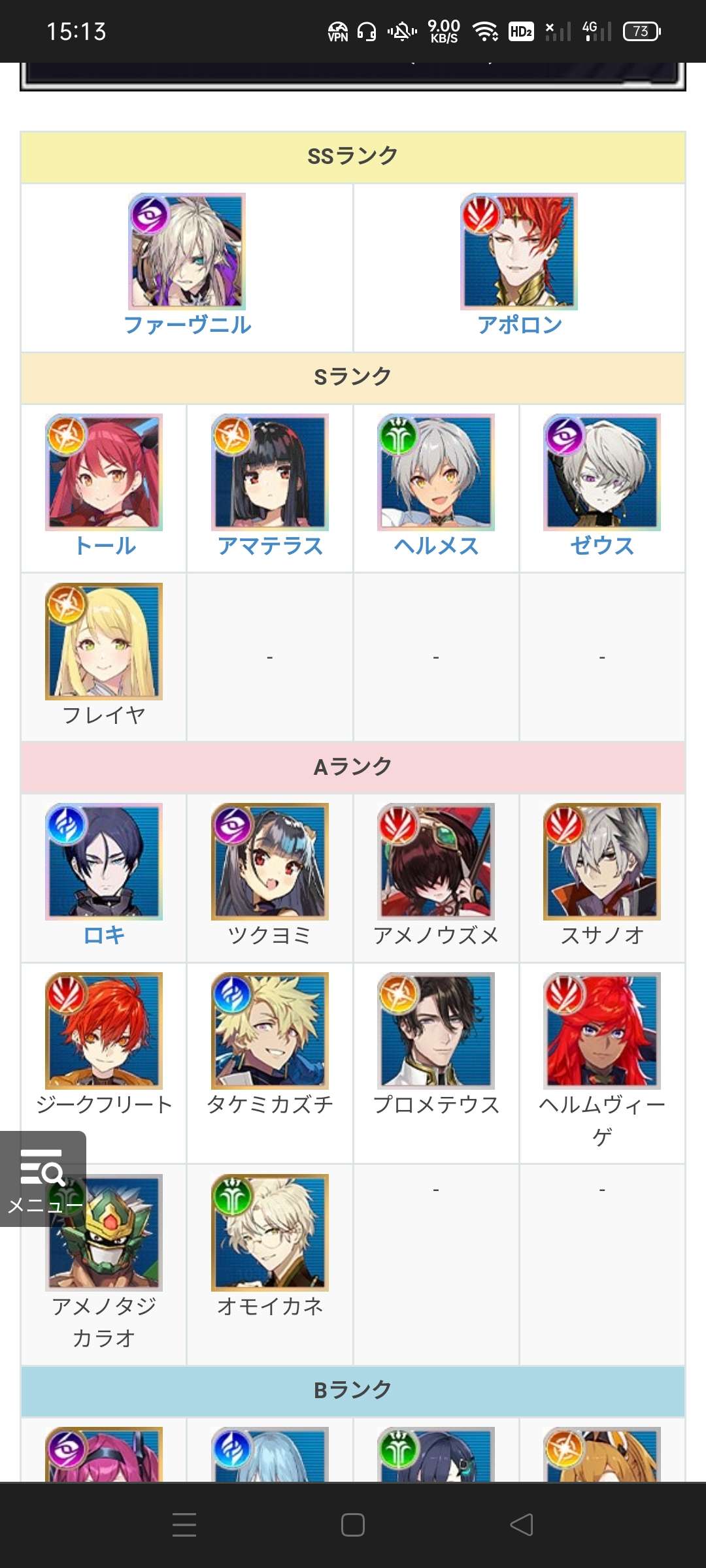Open the メニュー floating button

point(43,1179)
